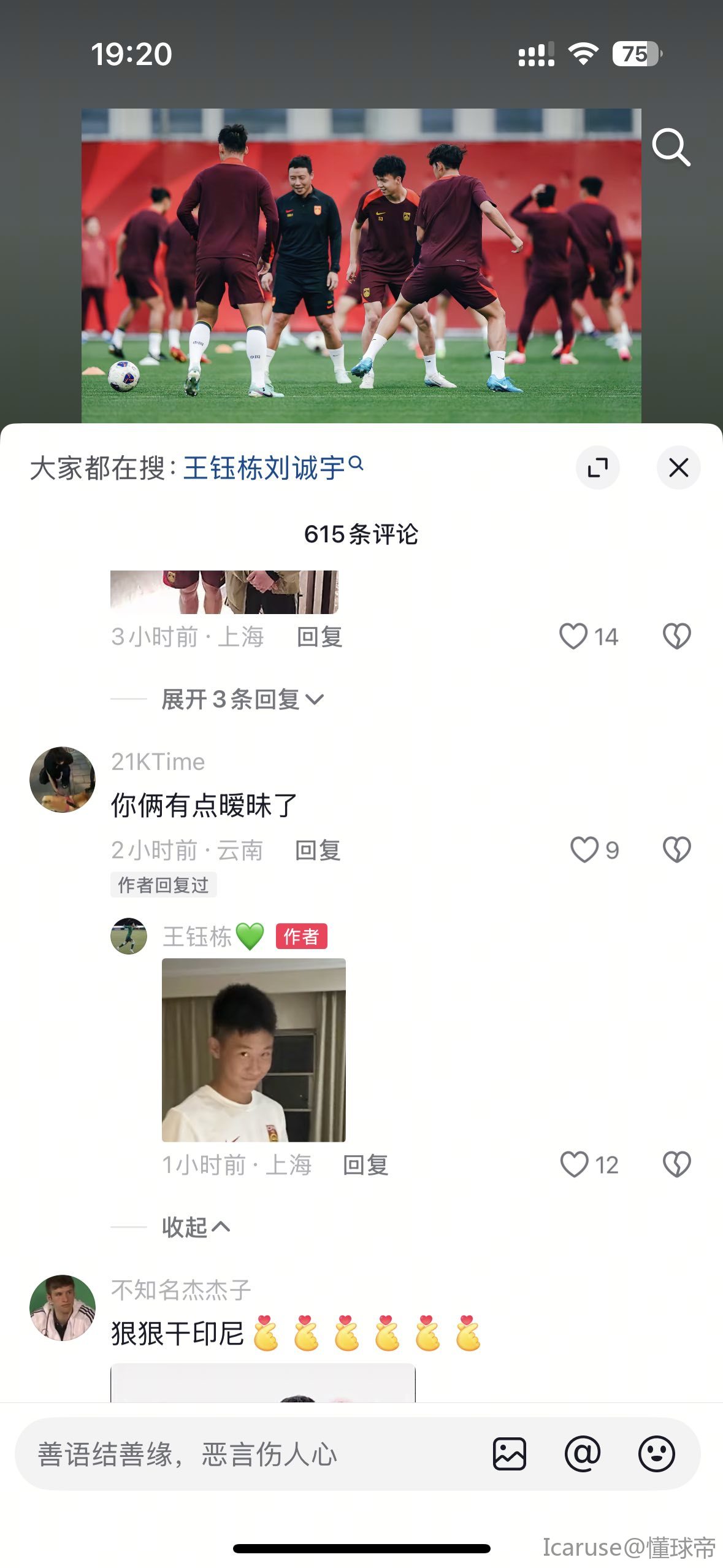The width and height of the screenshot is (723, 1568).
Task: Dislike 21KTime's comment
Action: 676,850
